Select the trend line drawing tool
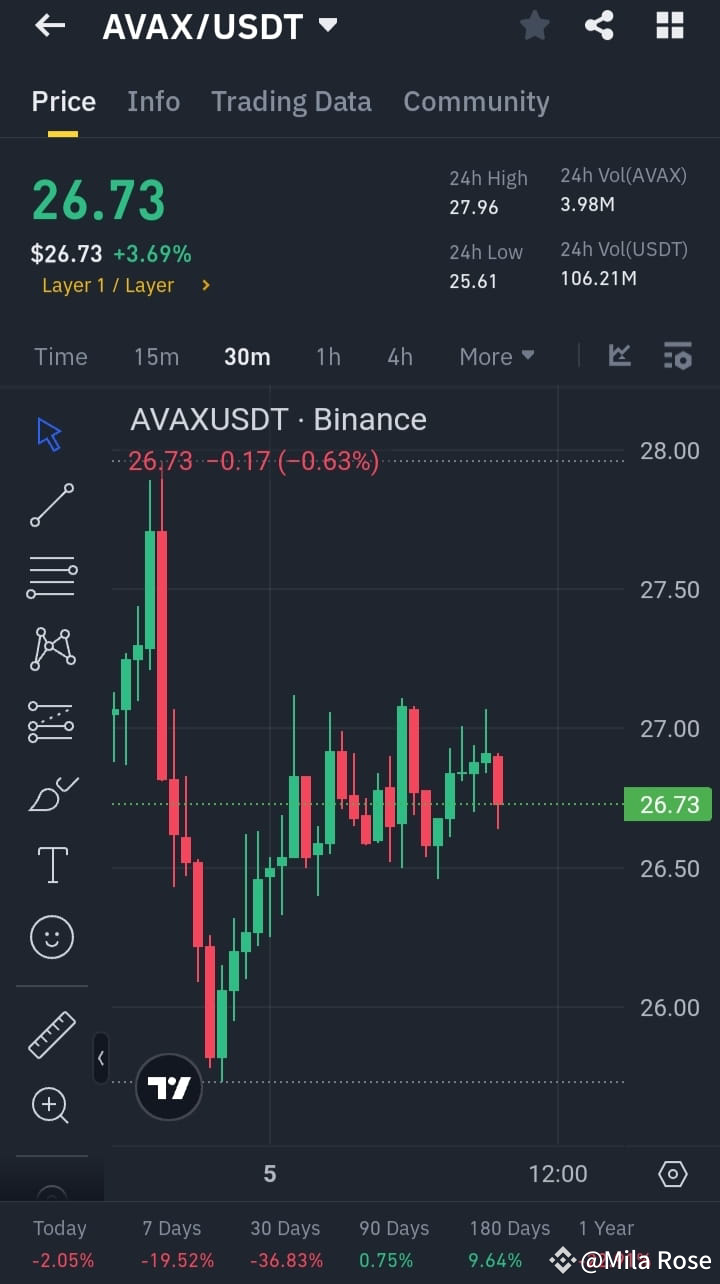The image size is (720, 1284). pos(51,505)
